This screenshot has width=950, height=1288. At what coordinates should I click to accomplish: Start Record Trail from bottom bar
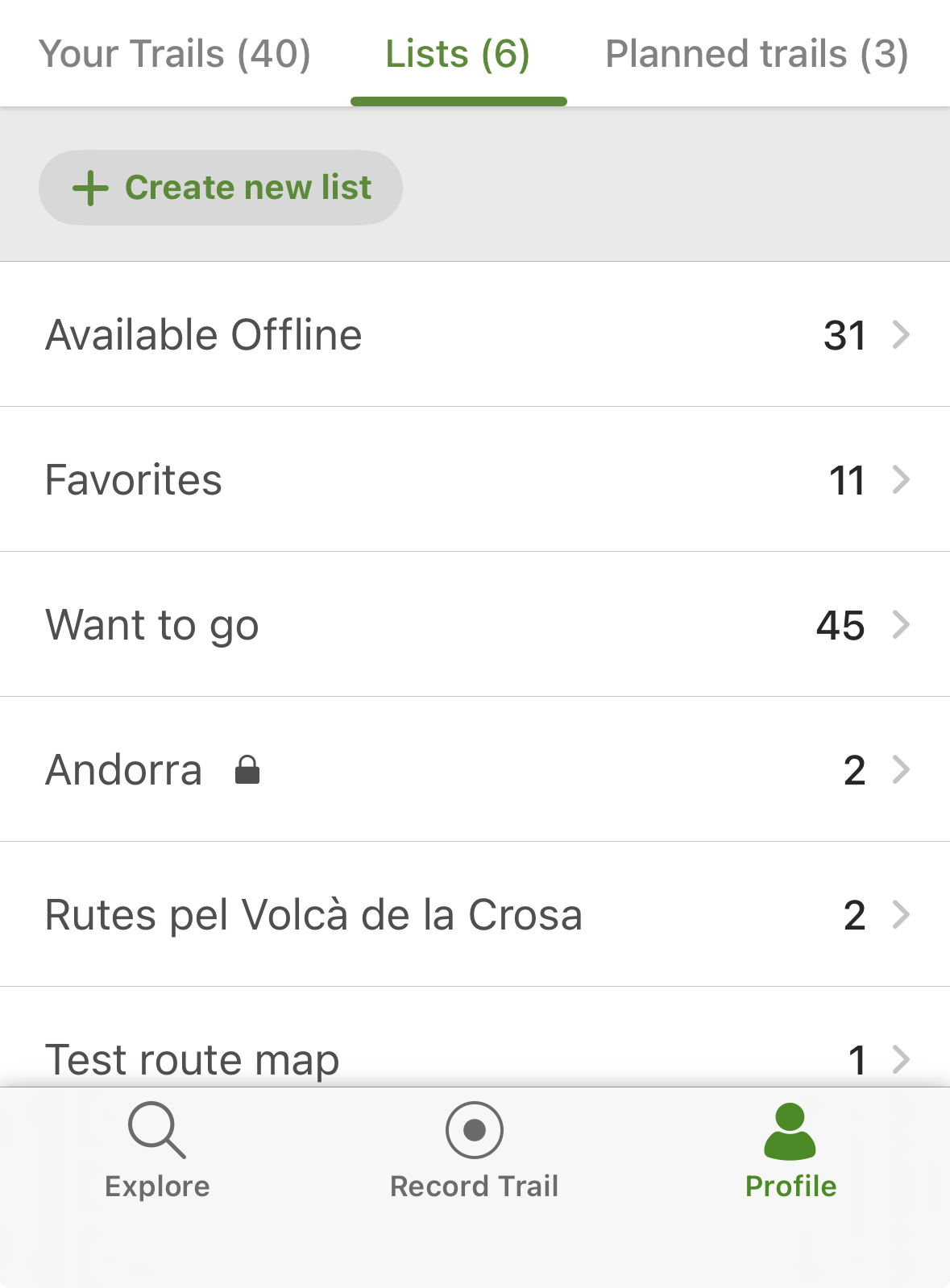point(475,1150)
